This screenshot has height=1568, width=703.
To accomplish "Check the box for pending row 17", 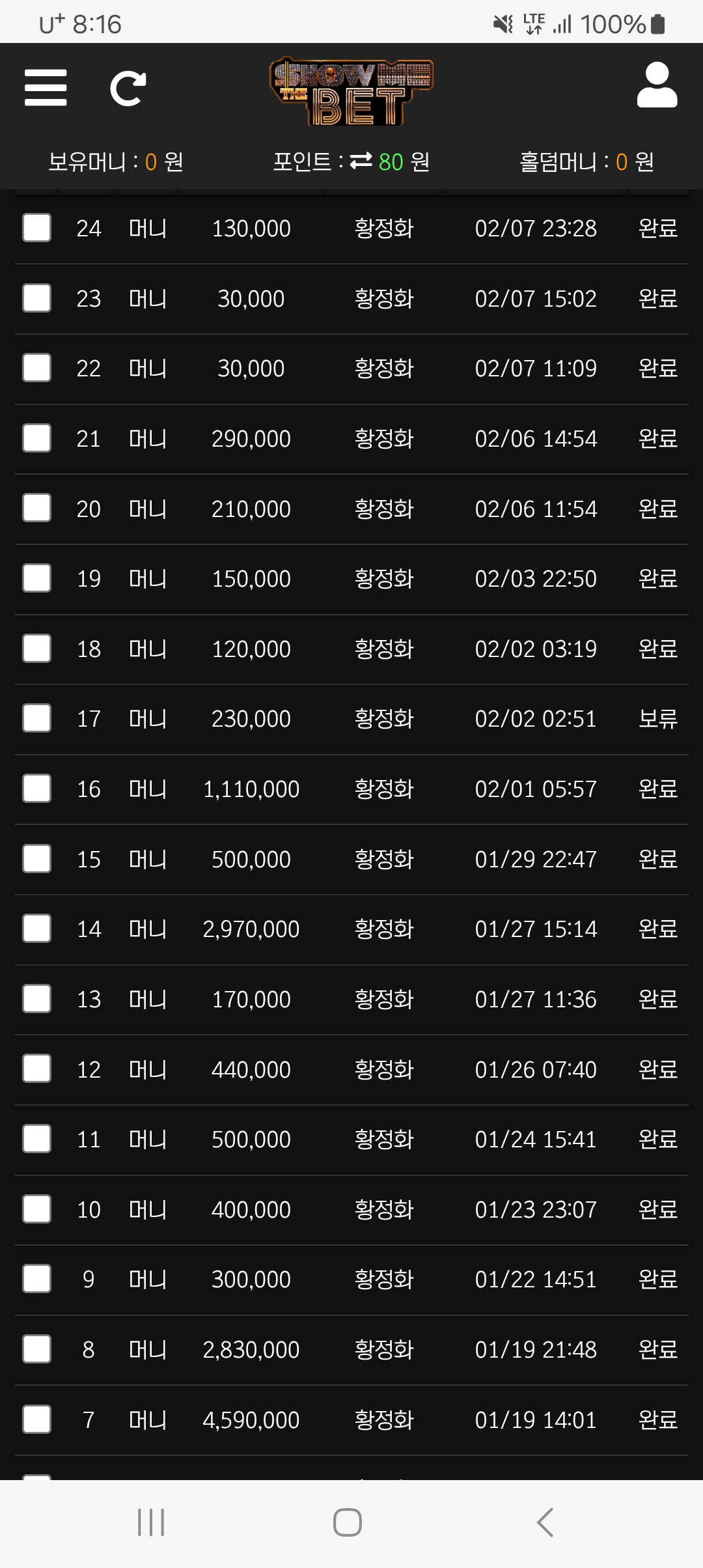I will pyautogui.click(x=37, y=718).
